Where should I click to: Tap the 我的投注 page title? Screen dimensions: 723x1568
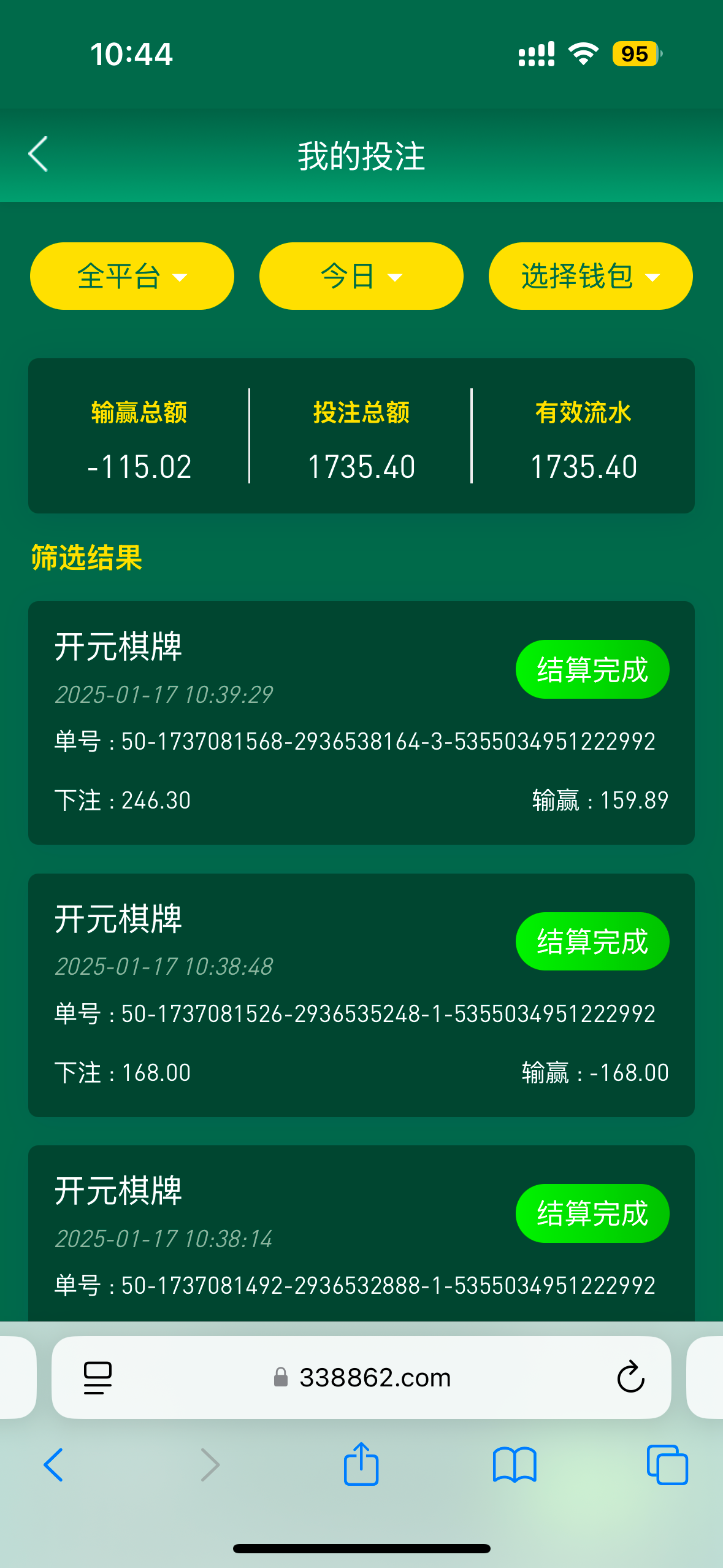(361, 155)
